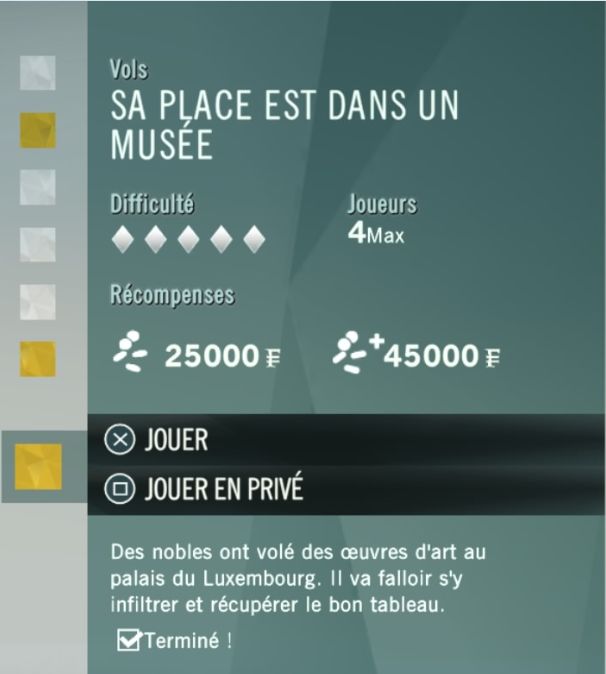Select JOUER to start the mission

pyautogui.click(x=176, y=440)
